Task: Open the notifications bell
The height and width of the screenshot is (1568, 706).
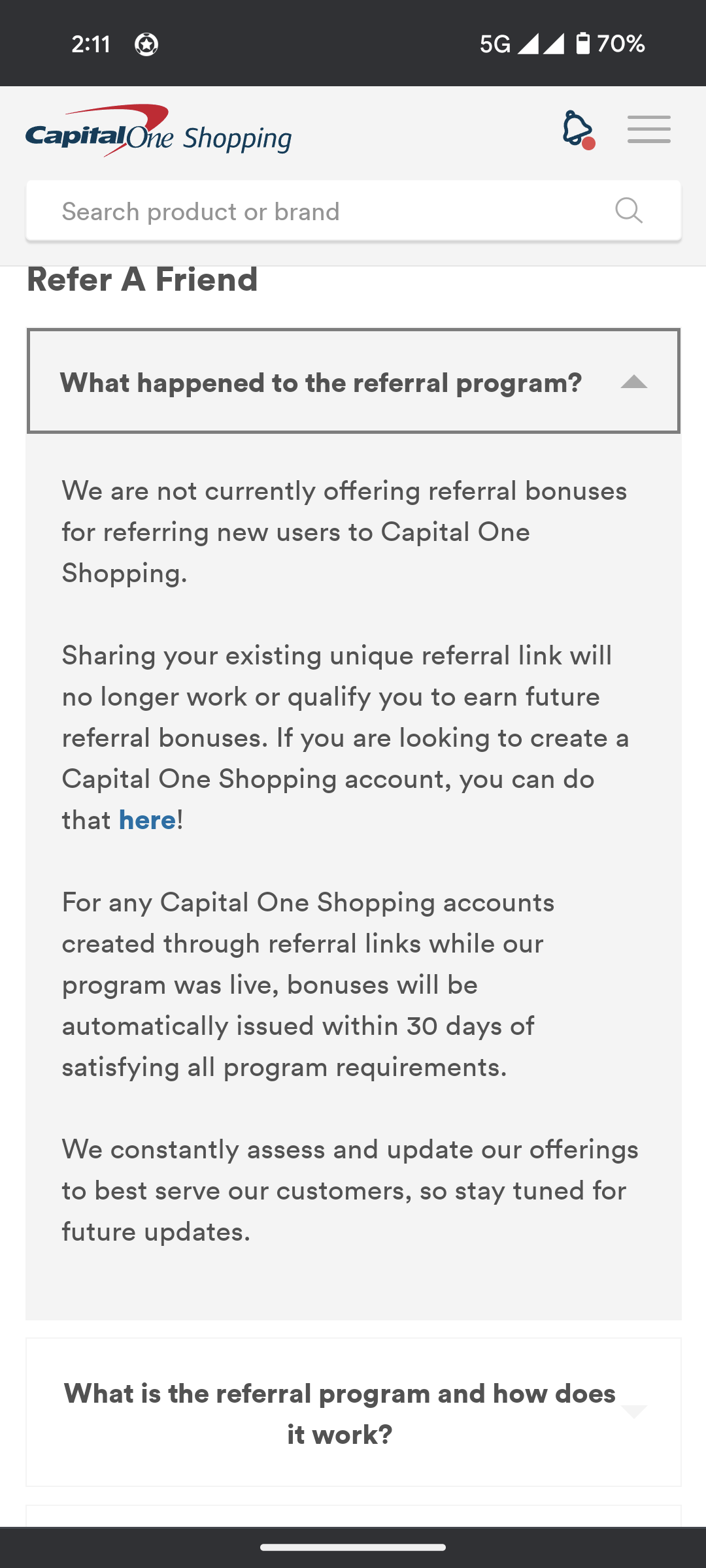Action: 578,129
